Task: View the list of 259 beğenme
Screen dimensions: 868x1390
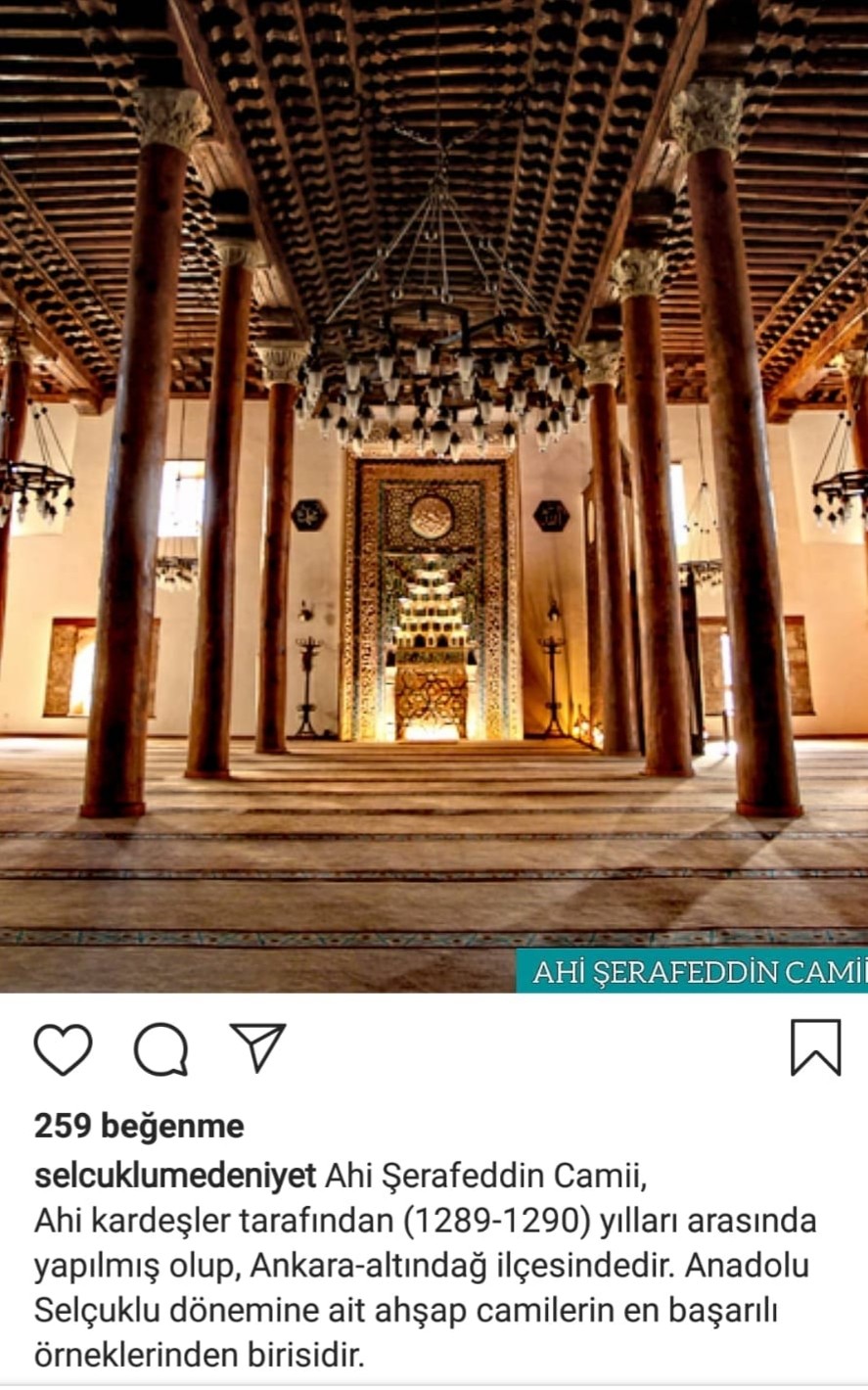Action: pyautogui.click(x=138, y=1126)
